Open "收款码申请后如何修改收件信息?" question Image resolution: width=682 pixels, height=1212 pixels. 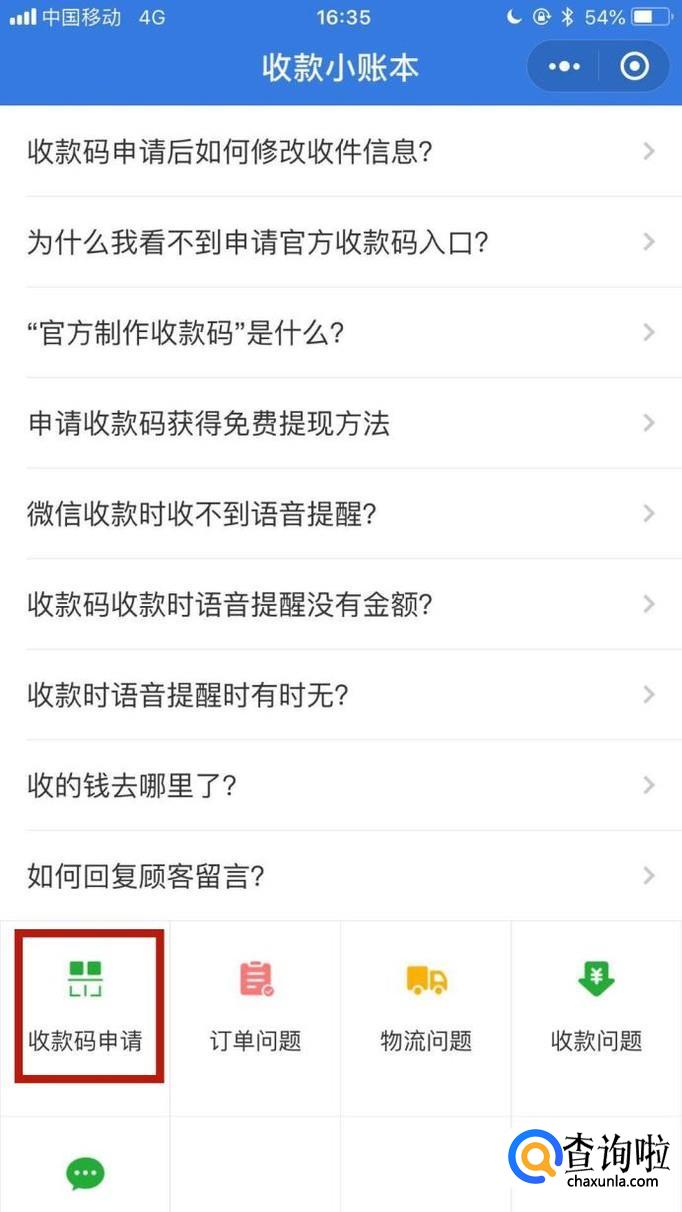point(340,152)
